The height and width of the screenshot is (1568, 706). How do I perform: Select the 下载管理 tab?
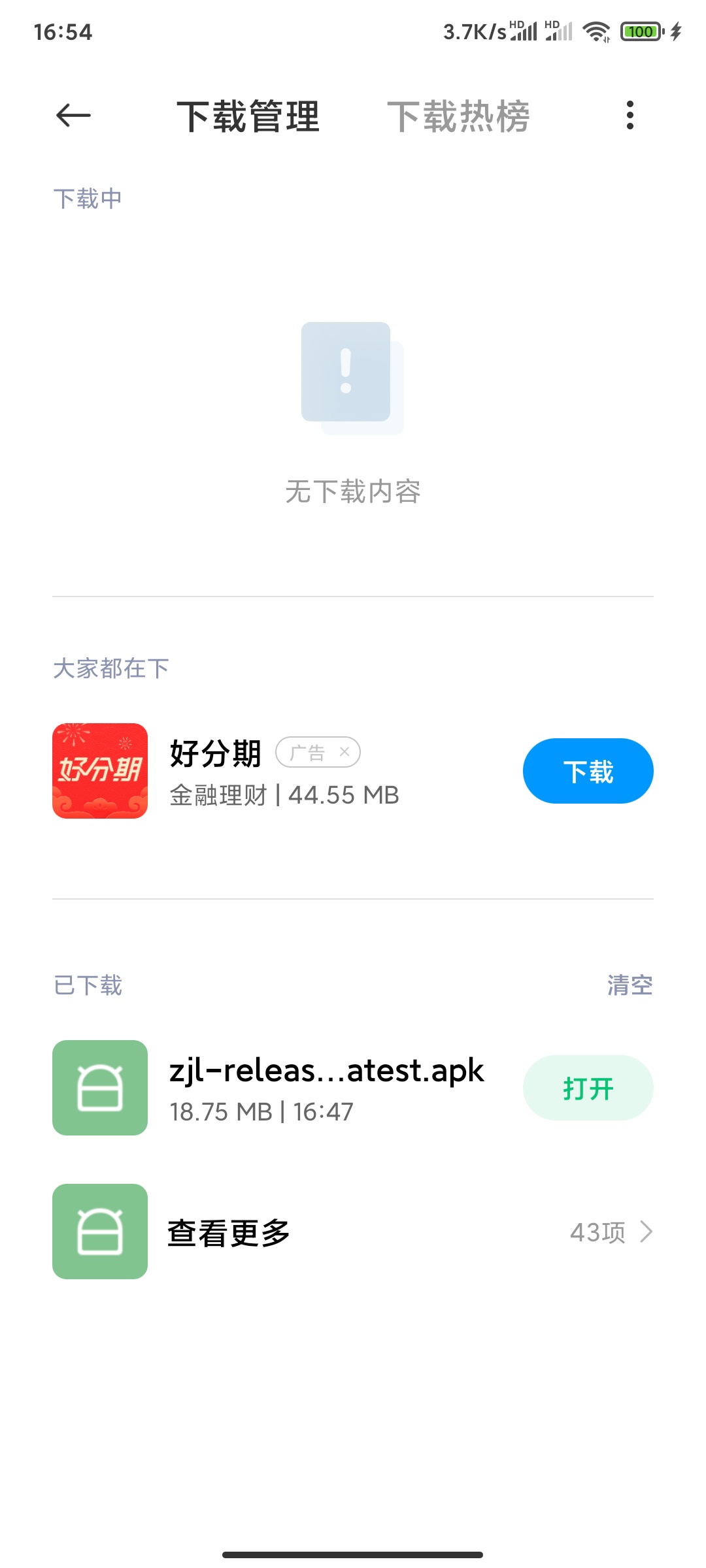pyautogui.click(x=248, y=116)
